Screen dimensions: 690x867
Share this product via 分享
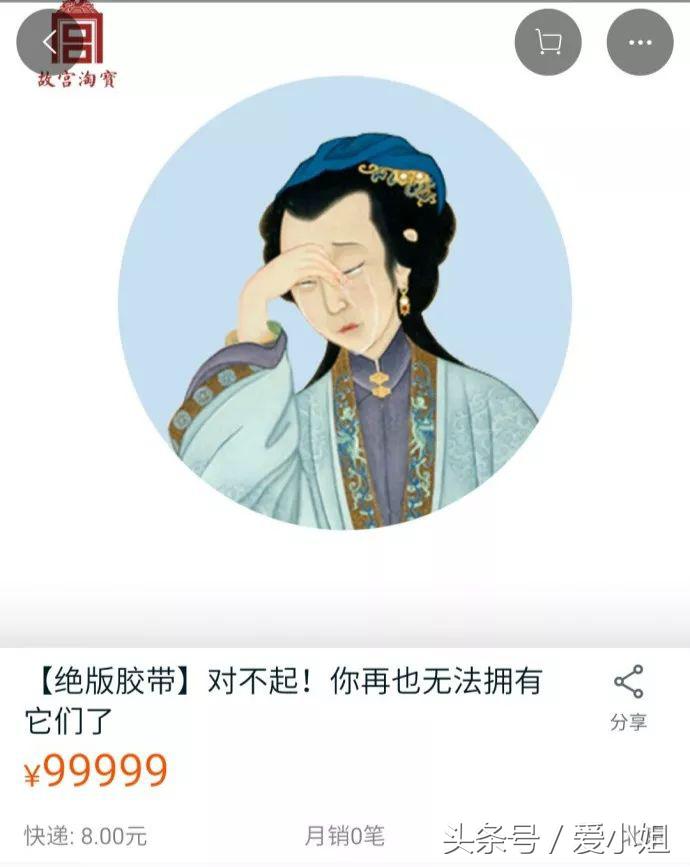(x=628, y=697)
